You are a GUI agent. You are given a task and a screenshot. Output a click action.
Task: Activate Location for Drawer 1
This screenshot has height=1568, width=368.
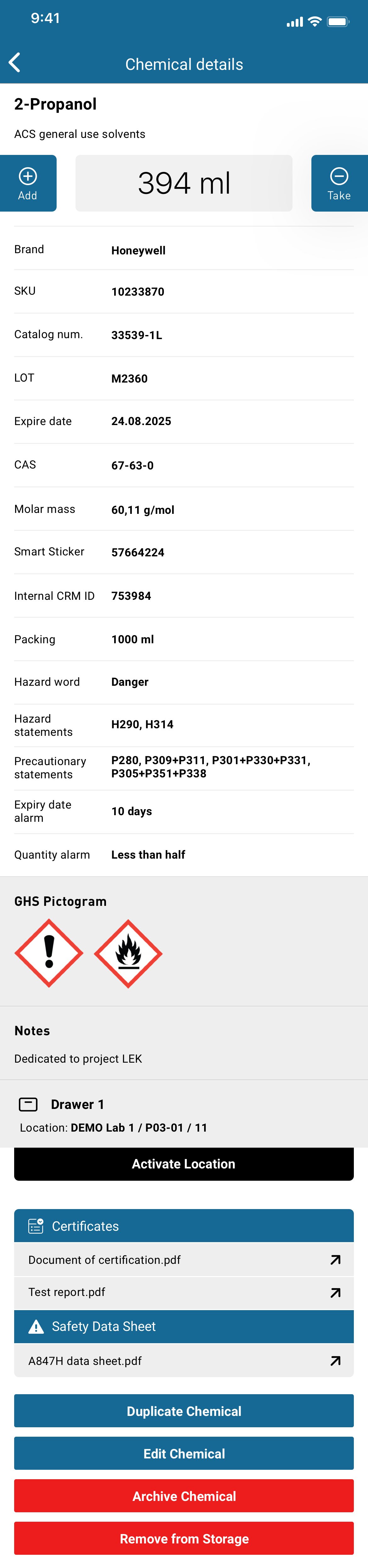point(184,1164)
